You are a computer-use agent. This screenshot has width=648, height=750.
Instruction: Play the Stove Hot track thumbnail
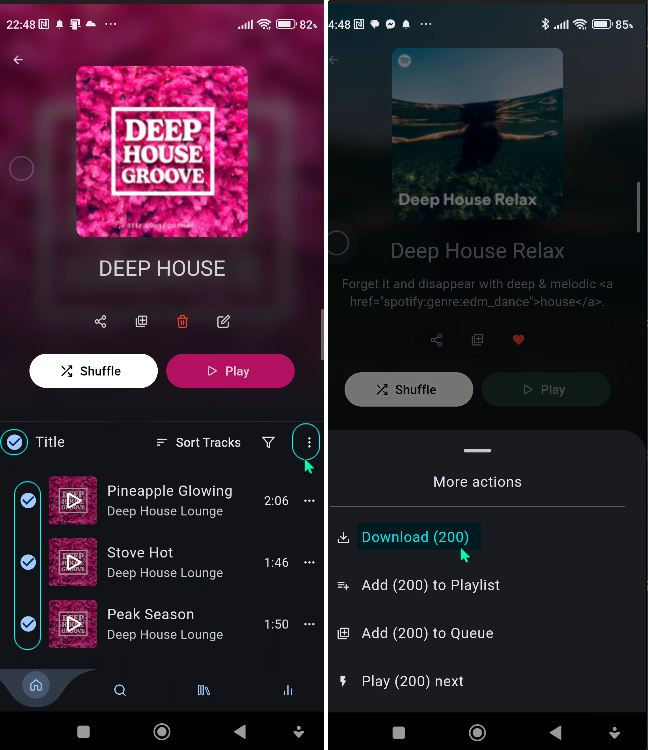pyautogui.click(x=73, y=562)
